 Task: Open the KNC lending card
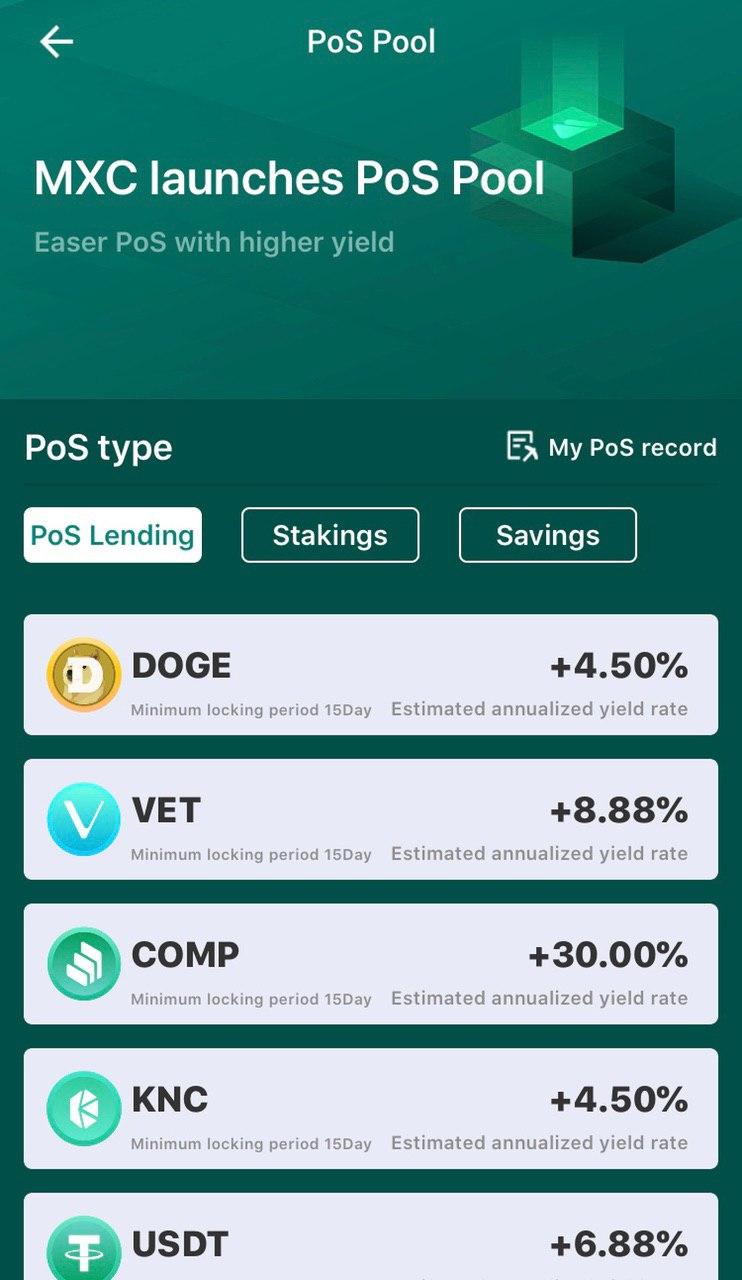point(370,1108)
